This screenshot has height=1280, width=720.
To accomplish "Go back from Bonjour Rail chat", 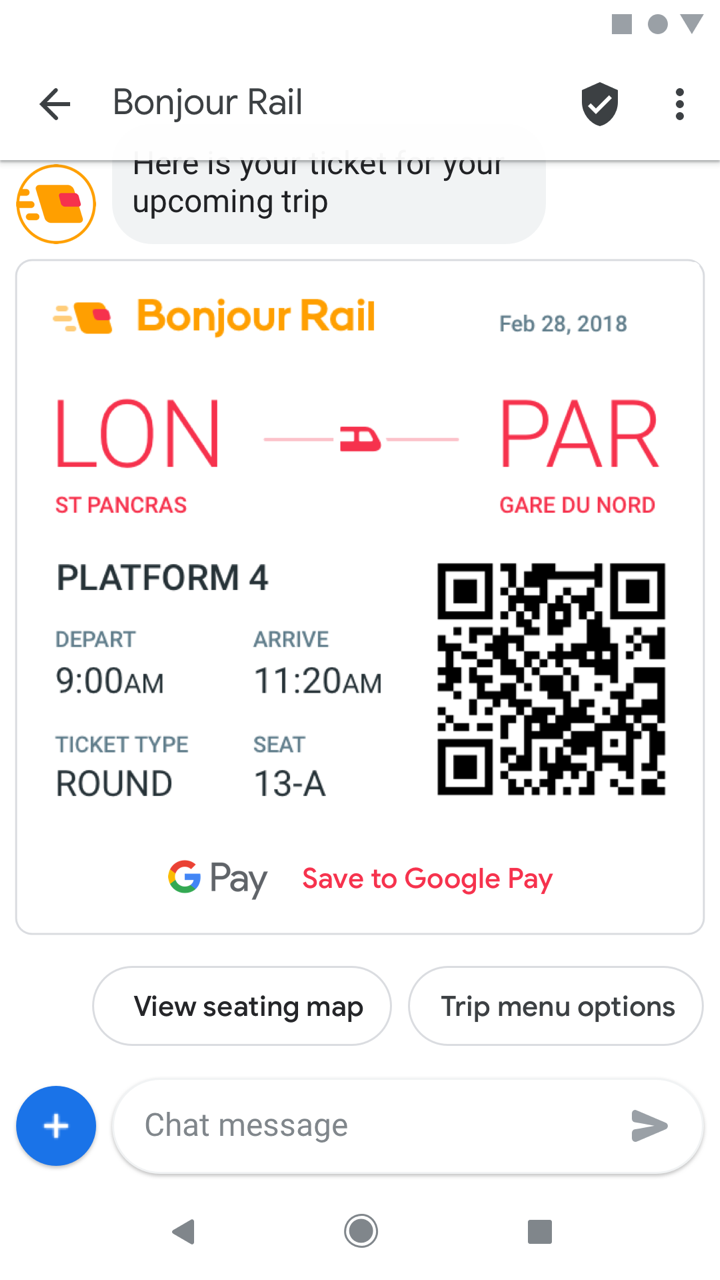I will click(x=55, y=104).
